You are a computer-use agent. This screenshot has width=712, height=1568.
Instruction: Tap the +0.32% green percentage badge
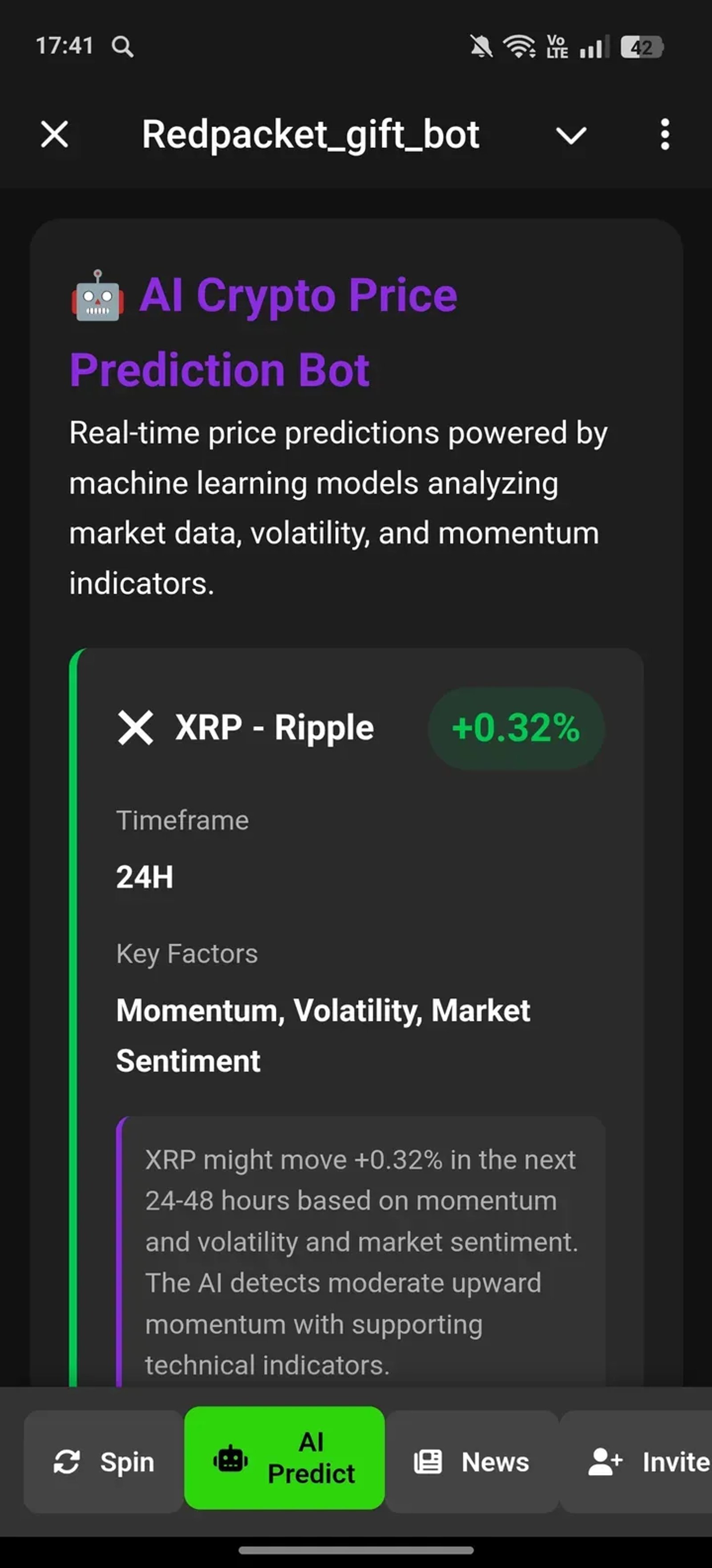click(x=516, y=728)
